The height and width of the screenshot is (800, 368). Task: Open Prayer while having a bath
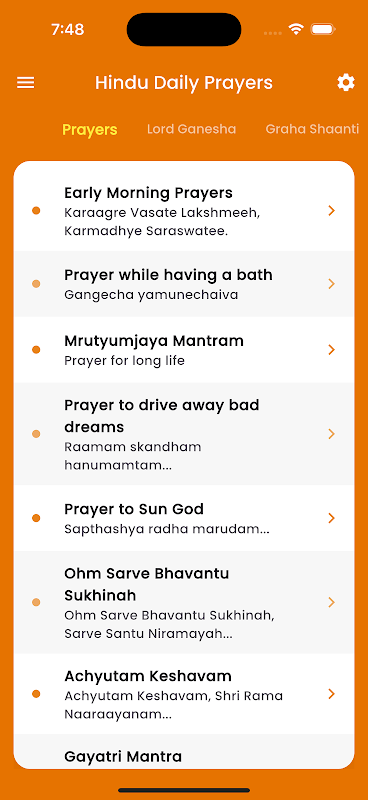[x=184, y=284]
